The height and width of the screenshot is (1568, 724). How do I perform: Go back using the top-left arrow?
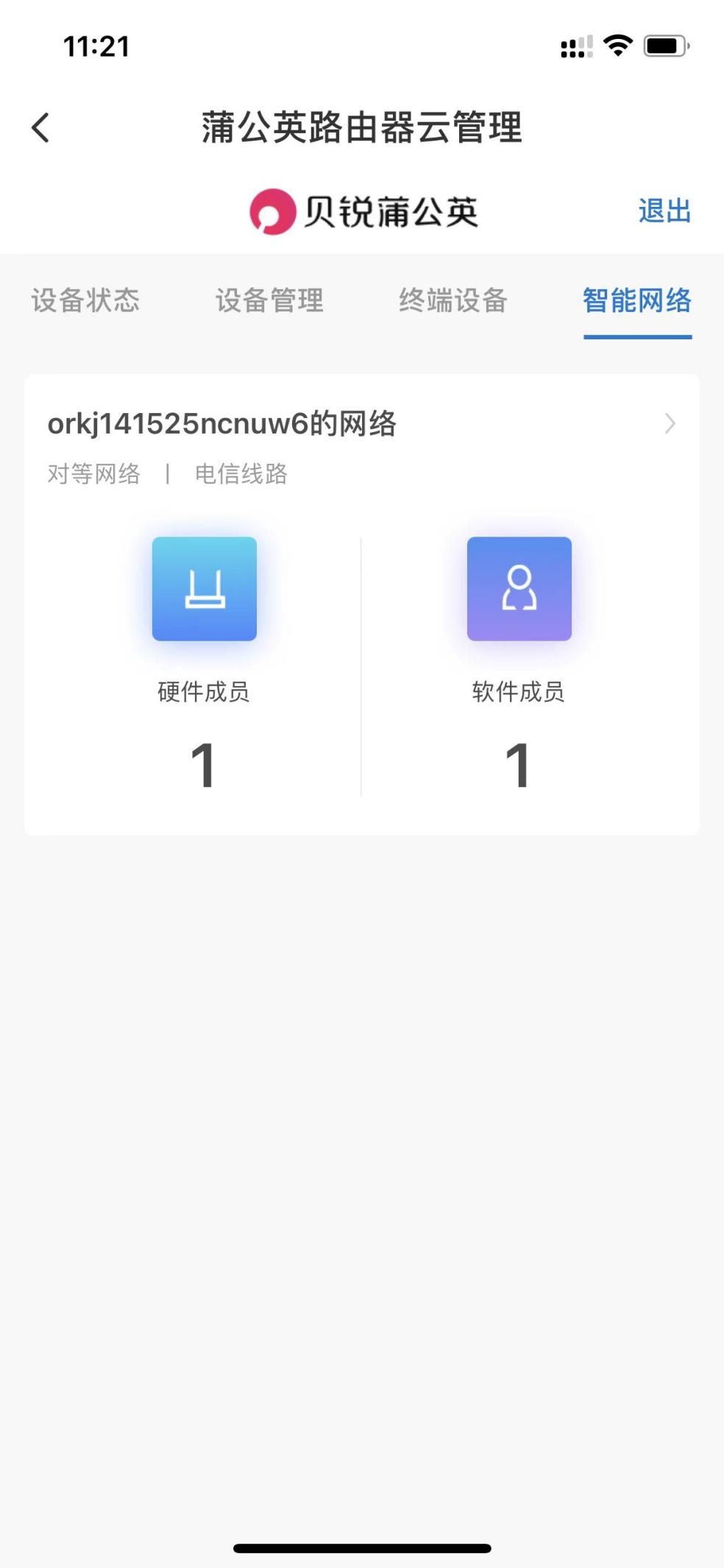[41, 127]
